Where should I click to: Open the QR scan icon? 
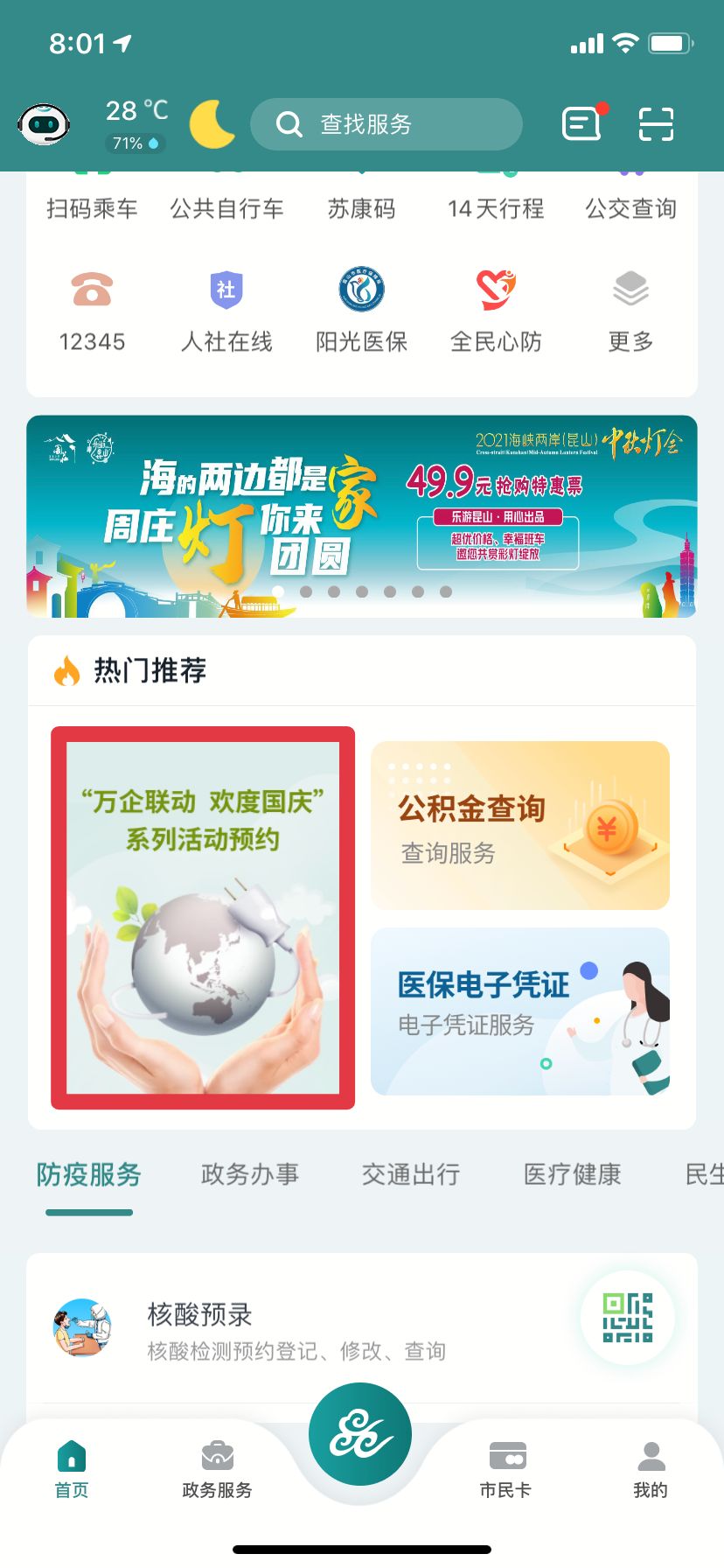click(656, 124)
